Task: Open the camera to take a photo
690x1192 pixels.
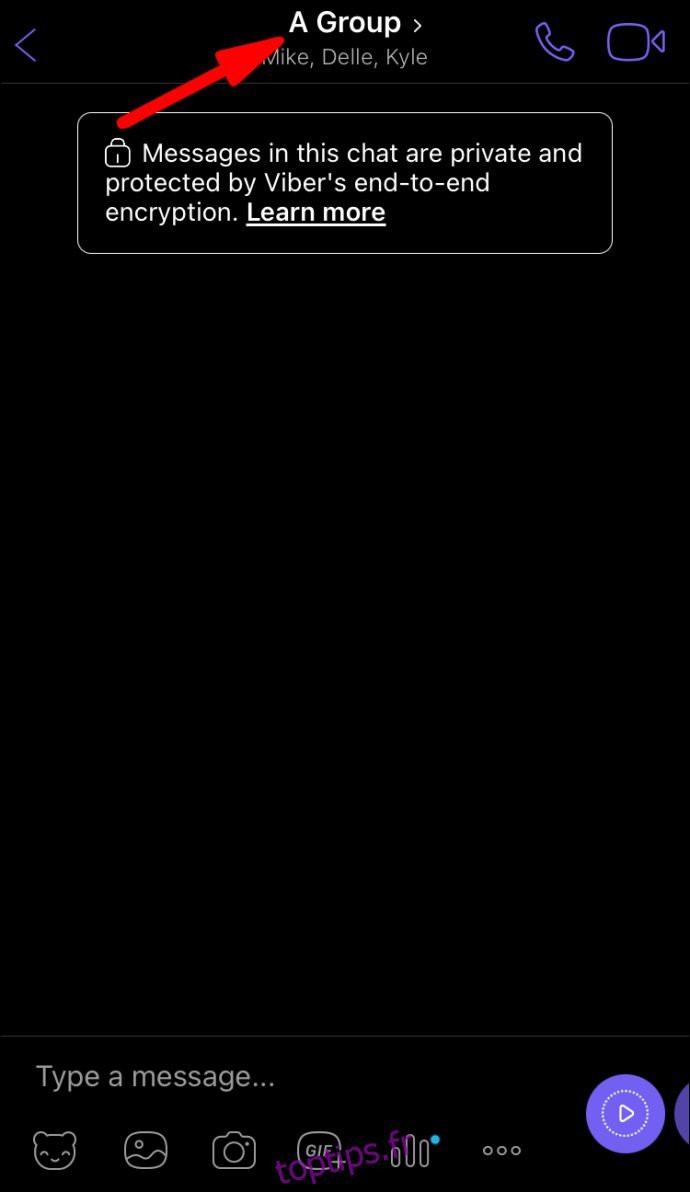Action: [x=234, y=1151]
